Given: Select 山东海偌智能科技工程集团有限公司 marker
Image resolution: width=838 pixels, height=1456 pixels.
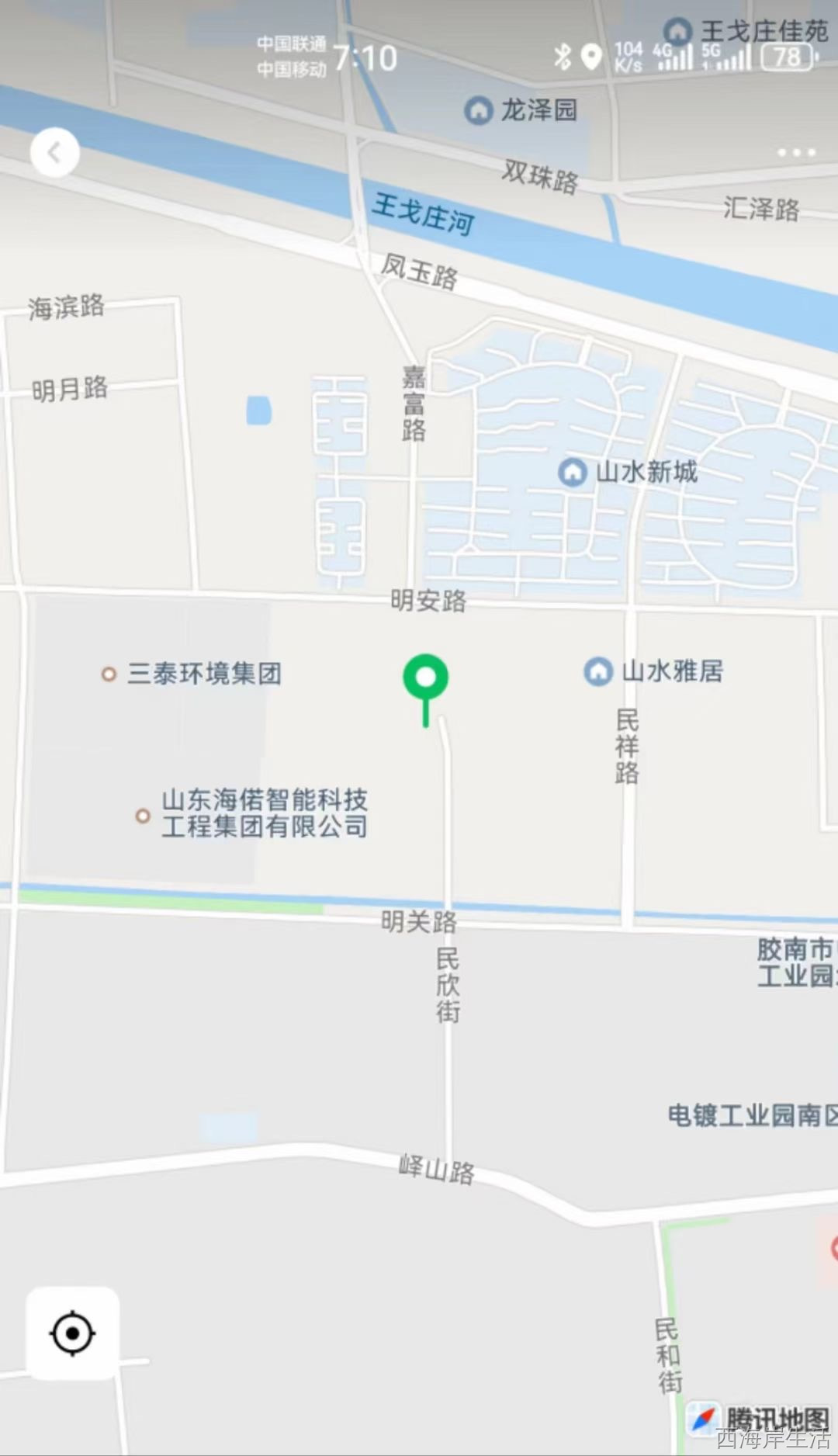Looking at the screenshot, I should [x=143, y=816].
